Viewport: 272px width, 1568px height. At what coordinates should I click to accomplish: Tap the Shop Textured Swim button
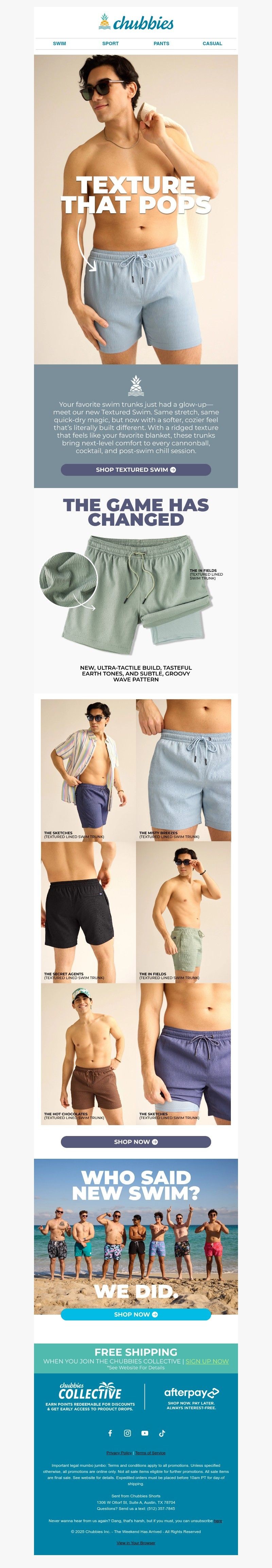135,469
